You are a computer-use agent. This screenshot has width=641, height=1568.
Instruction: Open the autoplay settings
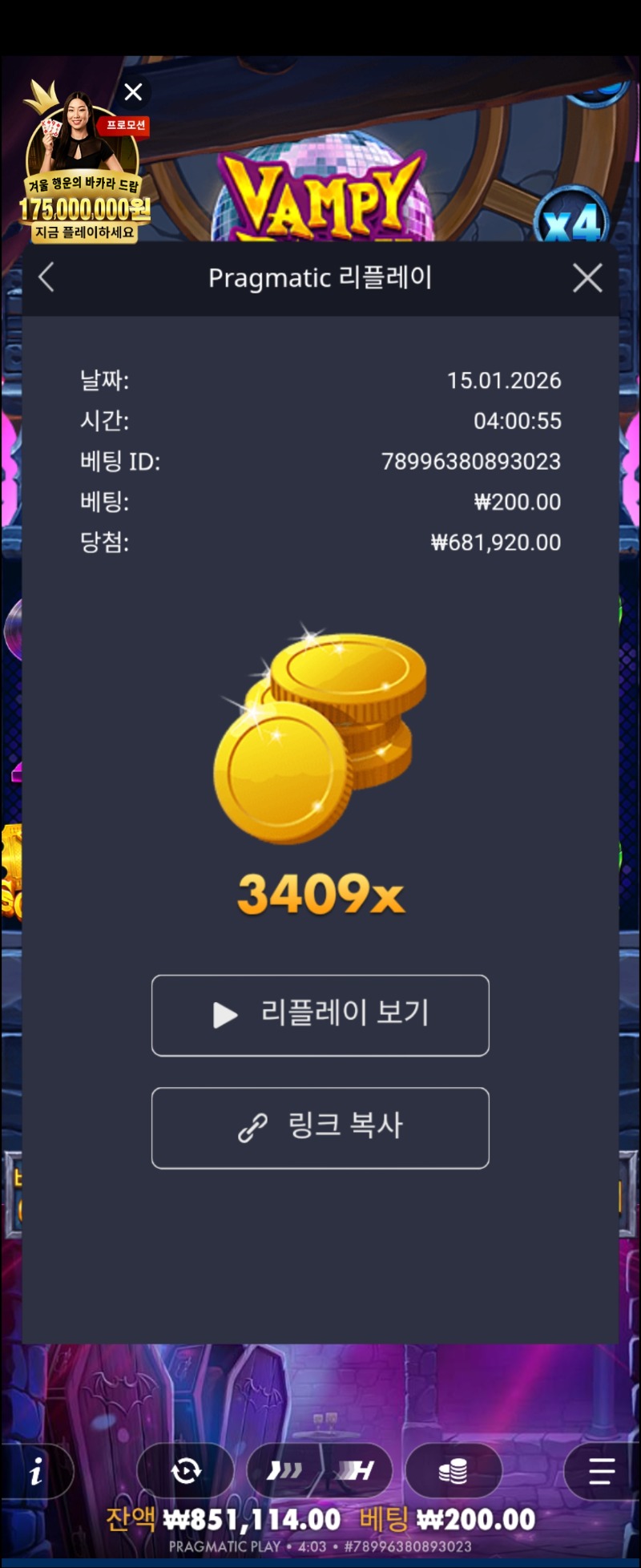(186, 1471)
